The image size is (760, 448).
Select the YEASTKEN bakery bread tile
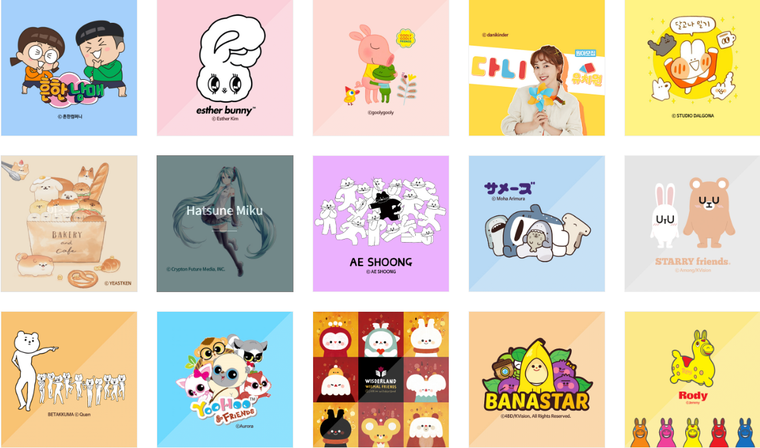[x=69, y=223]
